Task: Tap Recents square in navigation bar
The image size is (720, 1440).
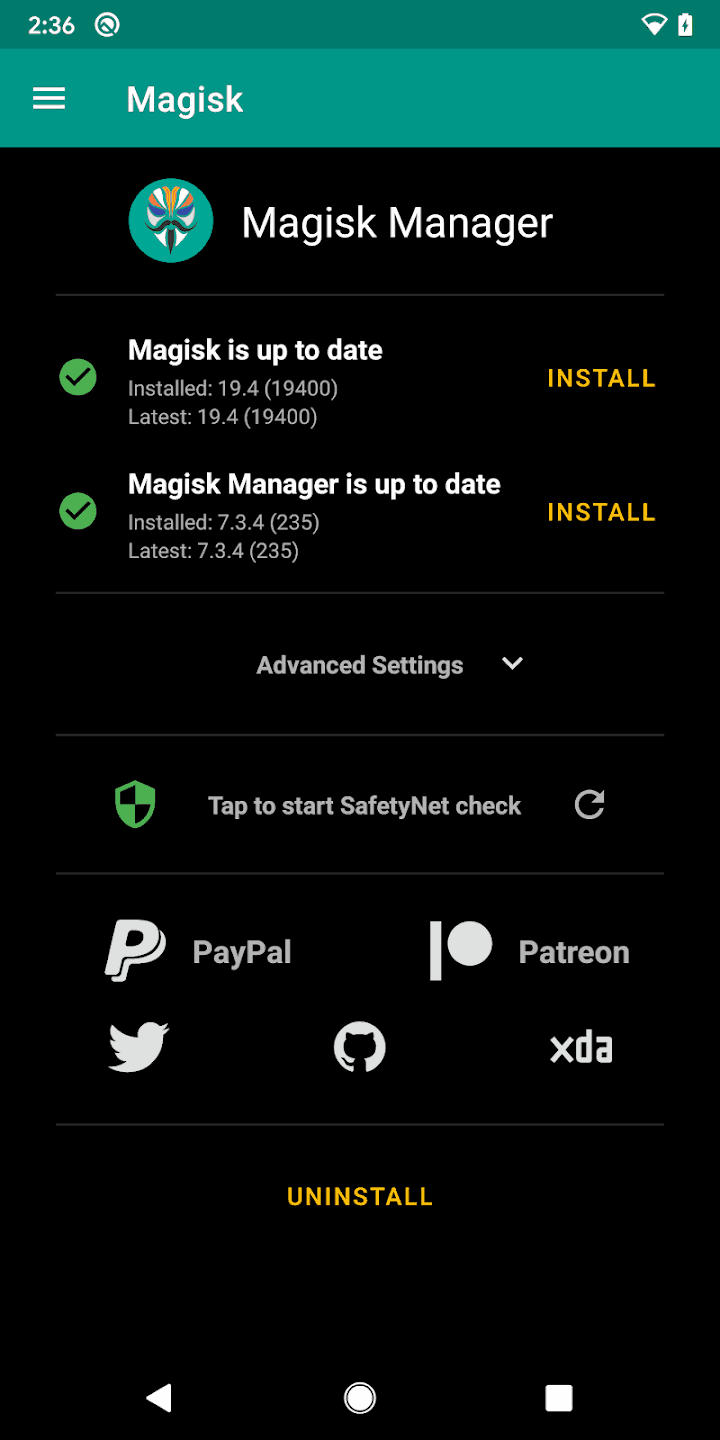Action: pyautogui.click(x=558, y=1398)
